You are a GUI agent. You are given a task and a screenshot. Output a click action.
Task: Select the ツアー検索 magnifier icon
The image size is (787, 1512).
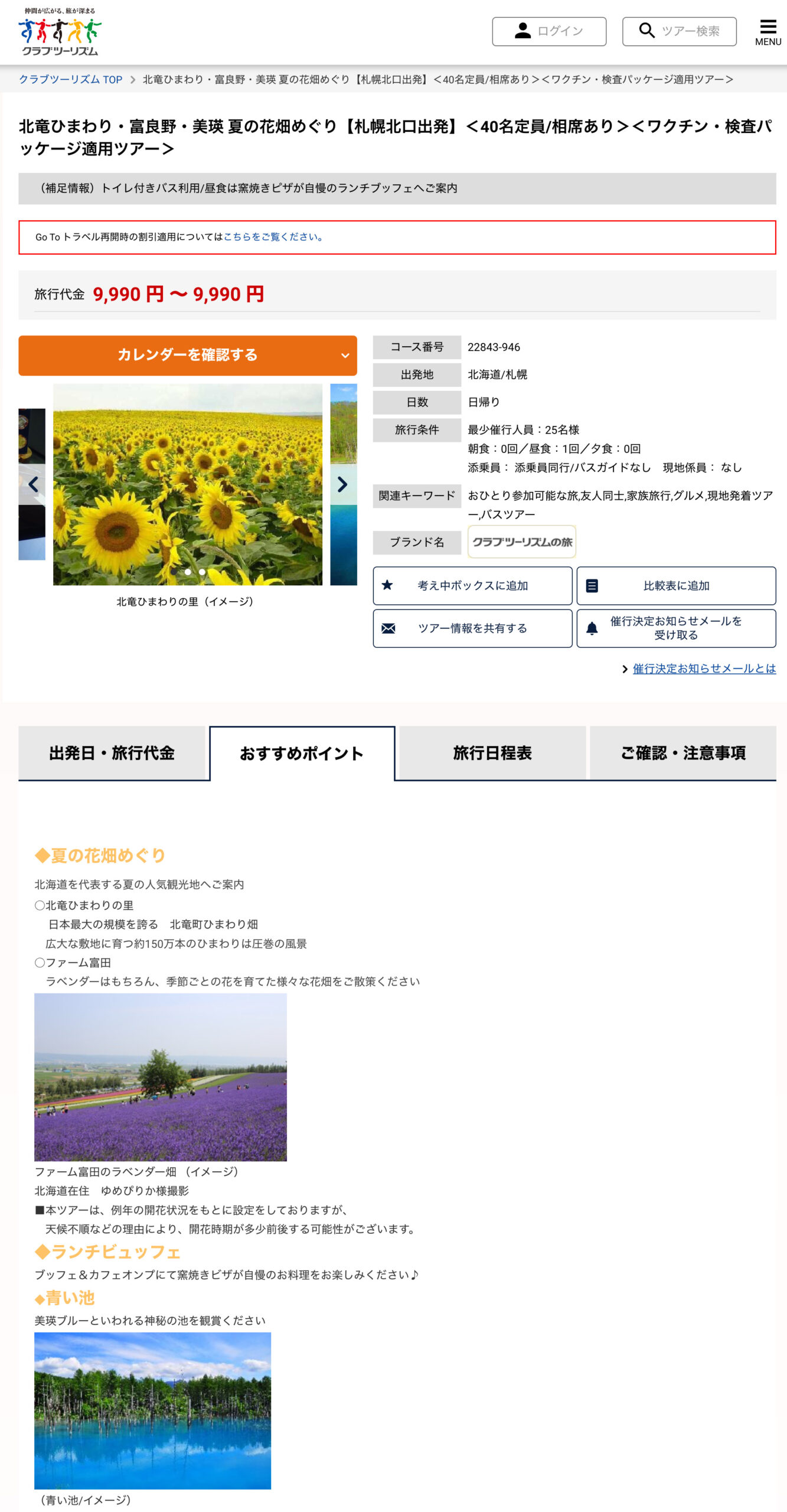pyautogui.click(x=647, y=31)
